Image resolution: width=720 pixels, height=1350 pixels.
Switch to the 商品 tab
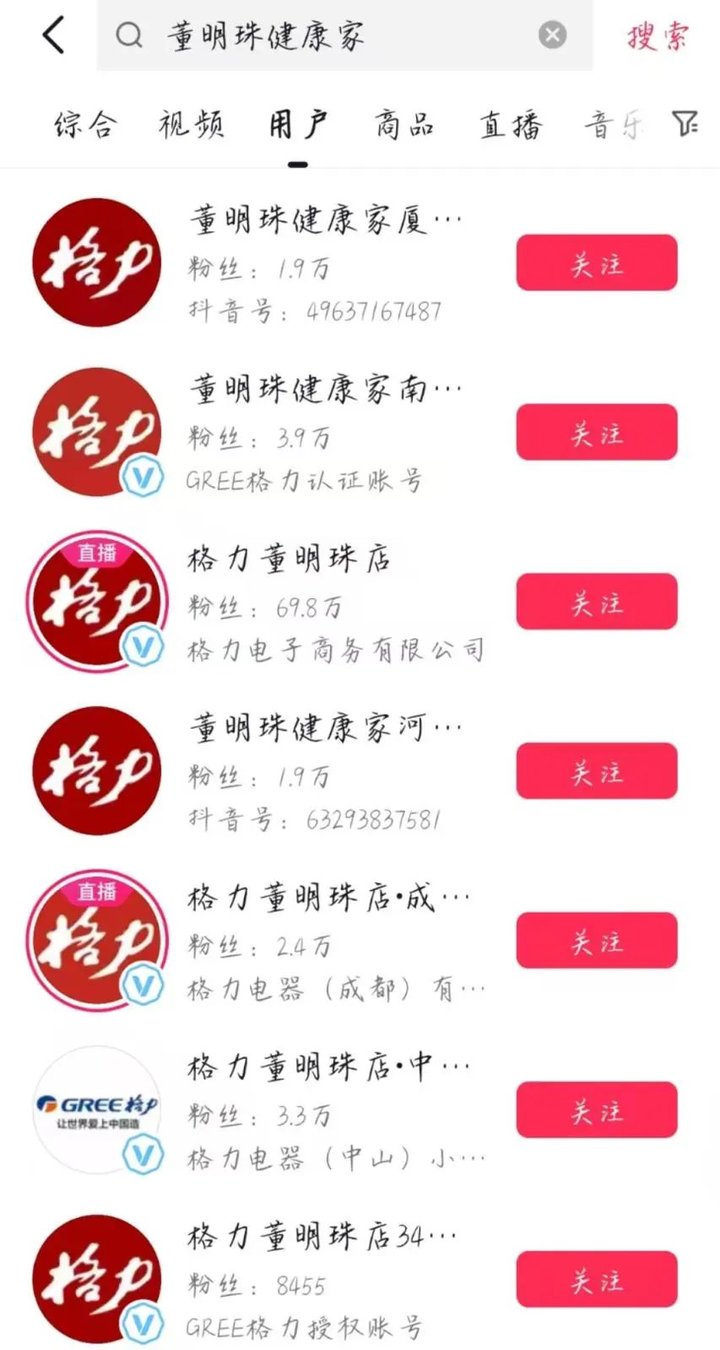(404, 125)
